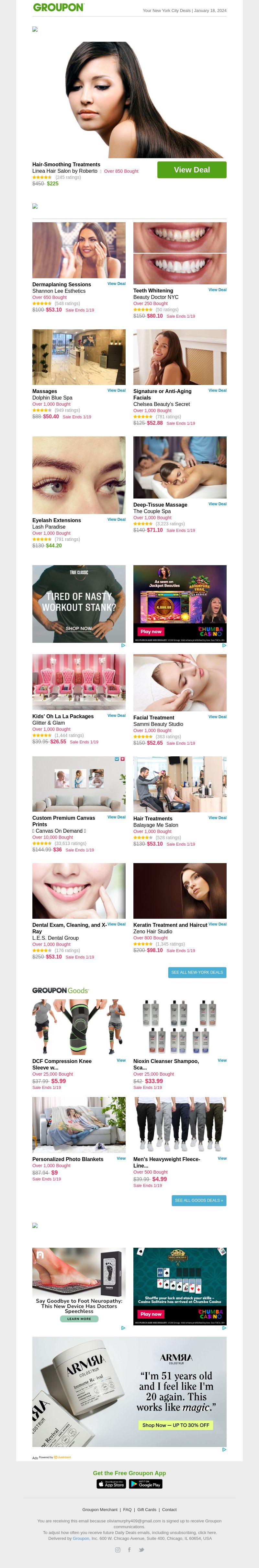Viewport: 259px width, 1568px height.
Task: Tap See All Goods Deals button
Action: (199, 1201)
